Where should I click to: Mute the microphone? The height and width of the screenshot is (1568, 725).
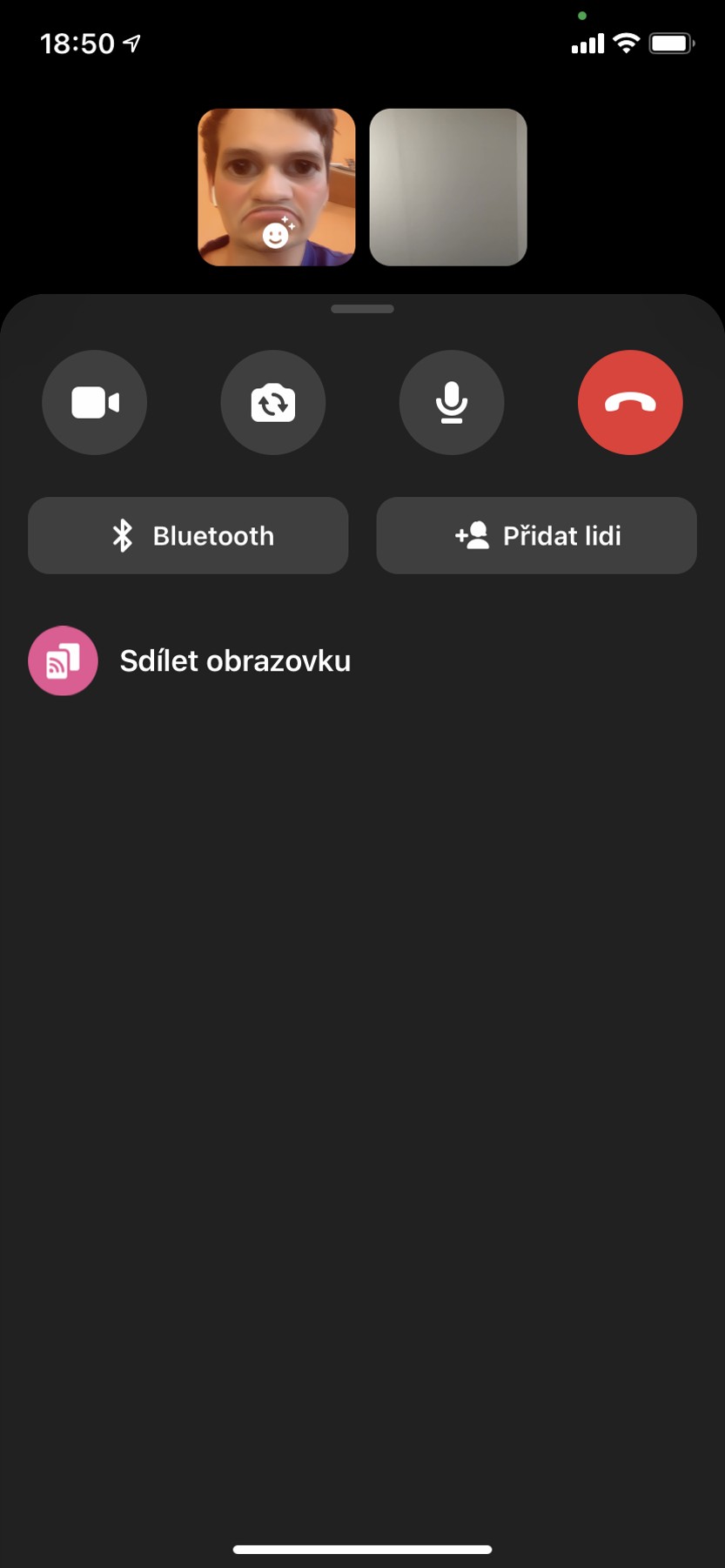tap(452, 403)
